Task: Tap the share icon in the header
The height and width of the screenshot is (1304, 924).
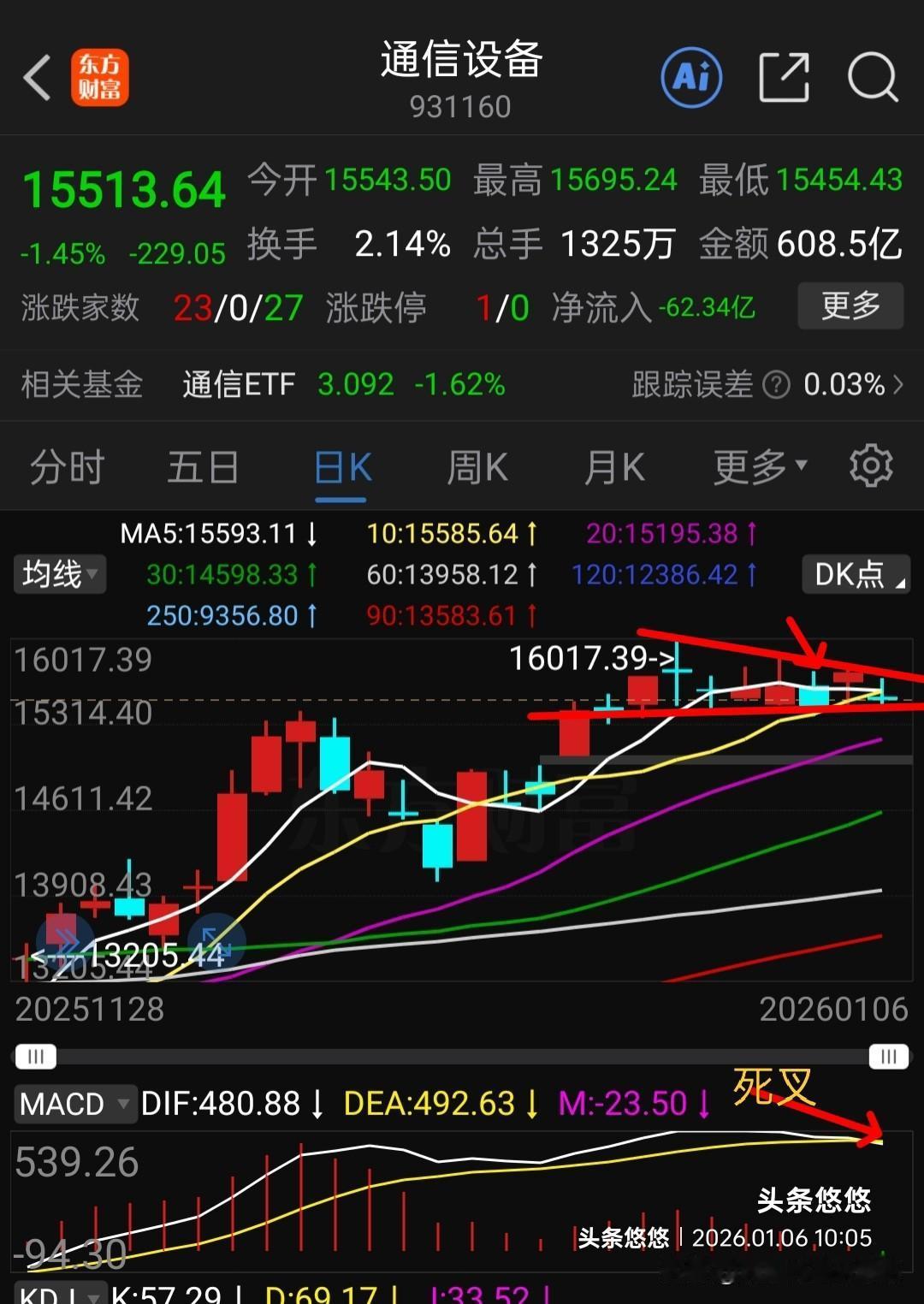Action: pos(784,76)
